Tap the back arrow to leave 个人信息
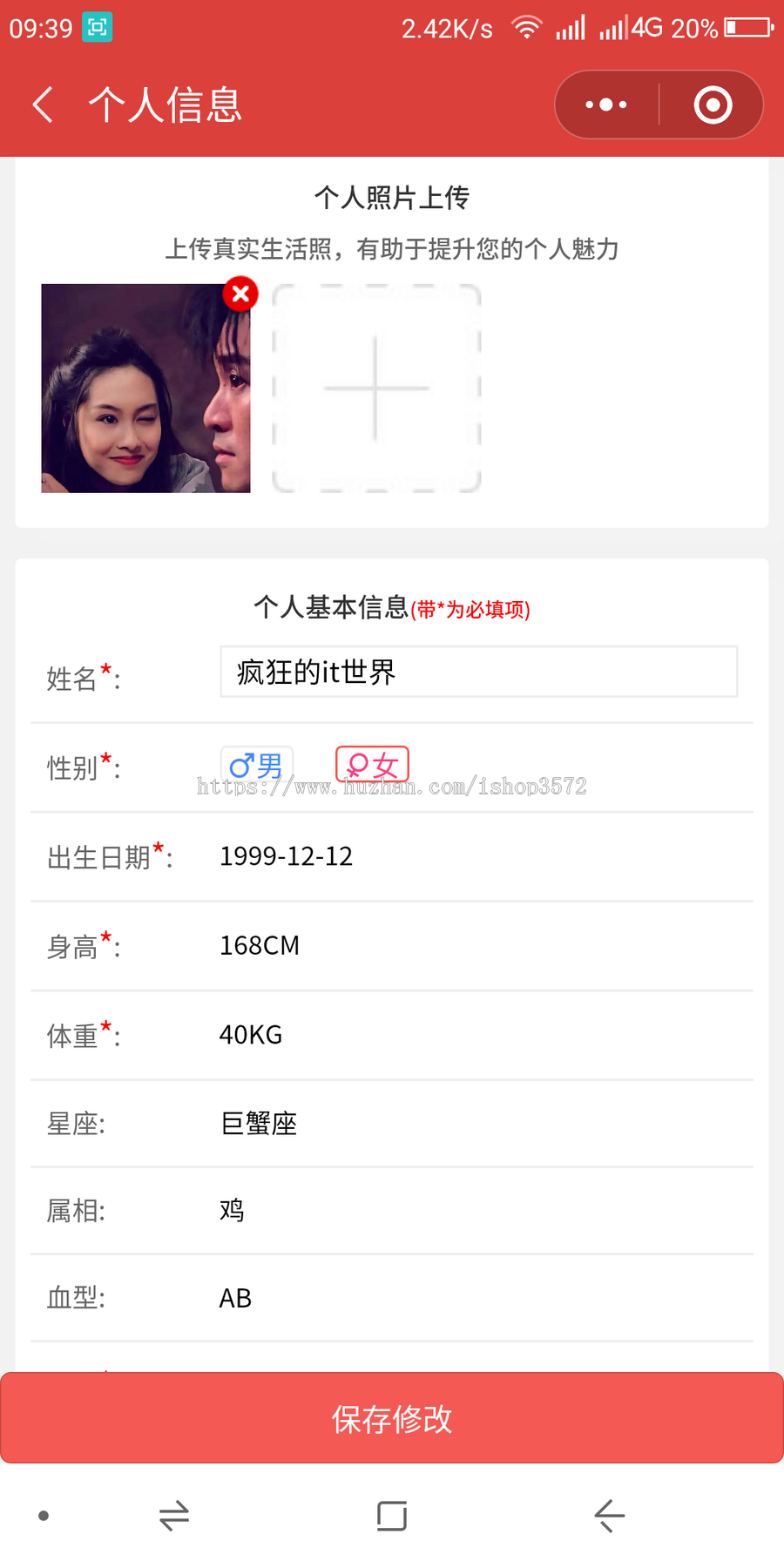This screenshot has width=784, height=1568. 43,104
